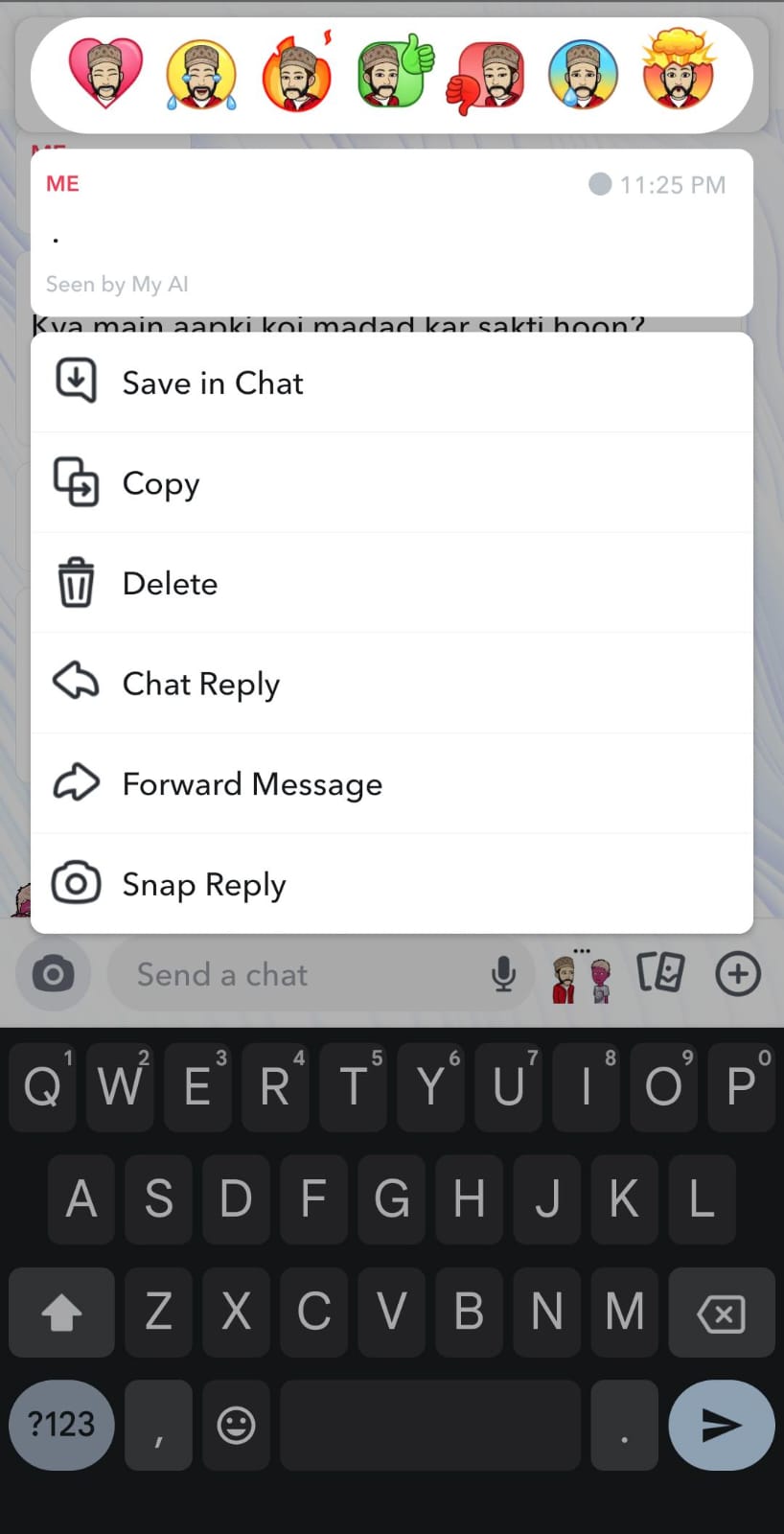
Task: Open the plus attachments menu
Action: pos(738,974)
